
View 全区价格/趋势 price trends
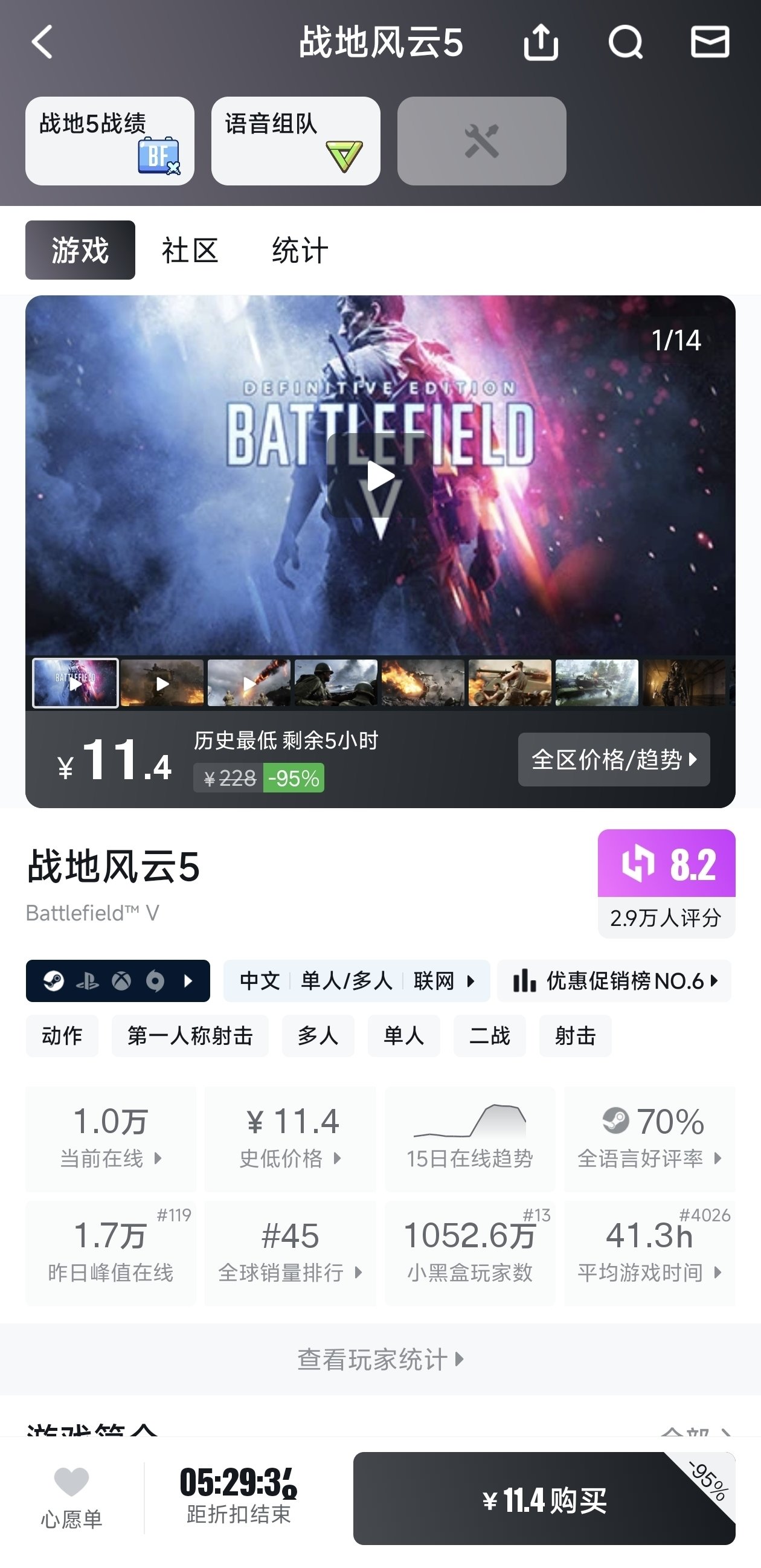614,759
